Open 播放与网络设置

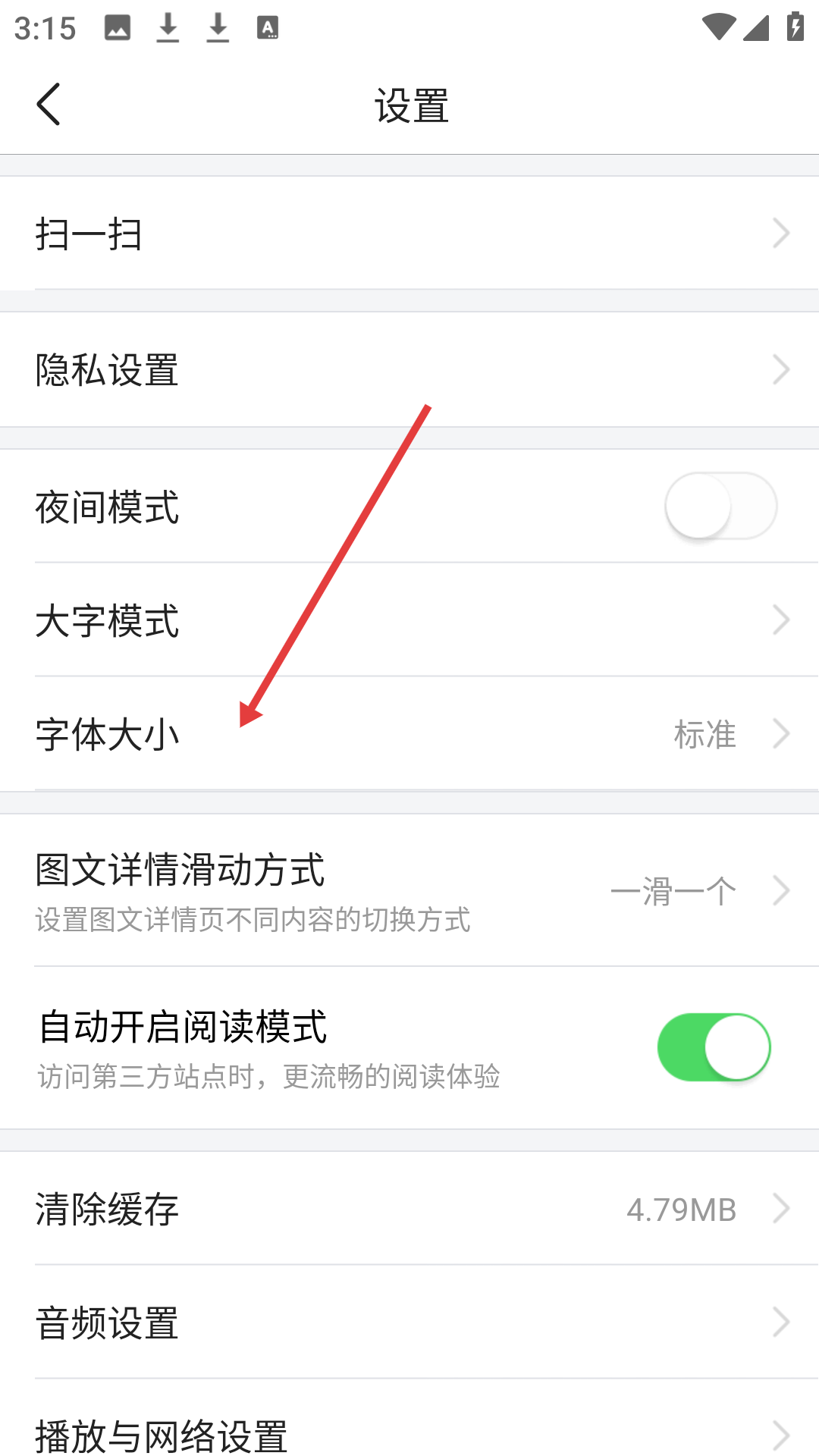(409, 1433)
